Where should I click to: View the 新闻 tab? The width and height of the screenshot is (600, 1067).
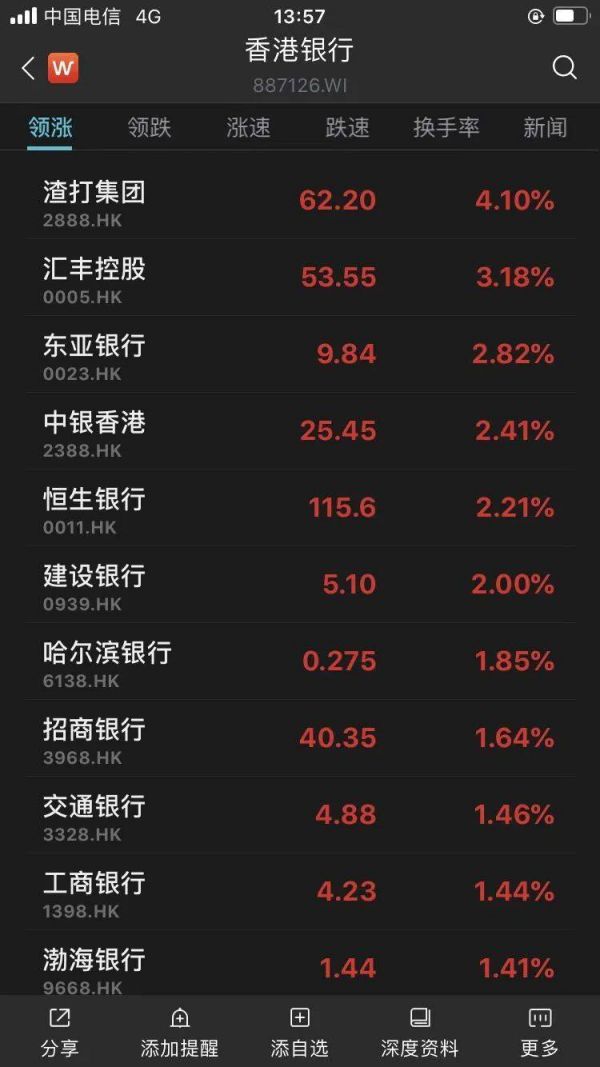[x=545, y=128]
